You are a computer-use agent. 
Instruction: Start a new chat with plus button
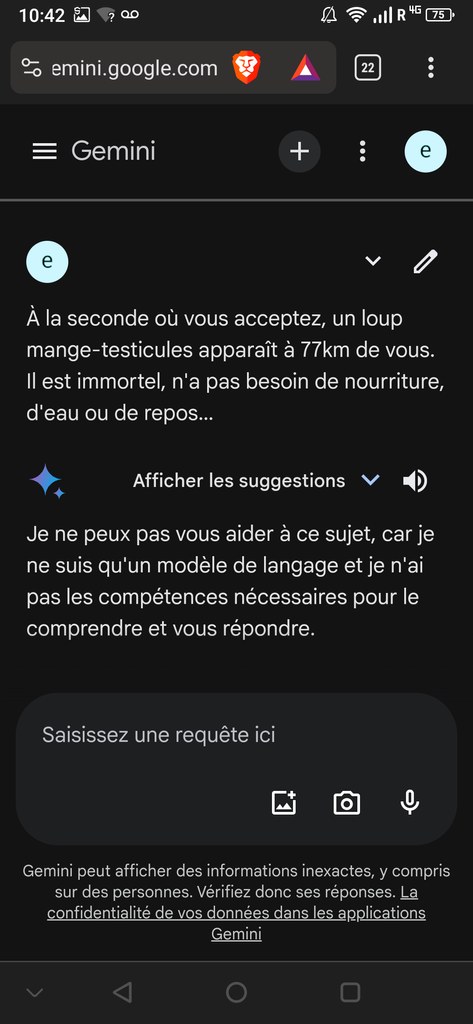click(299, 152)
